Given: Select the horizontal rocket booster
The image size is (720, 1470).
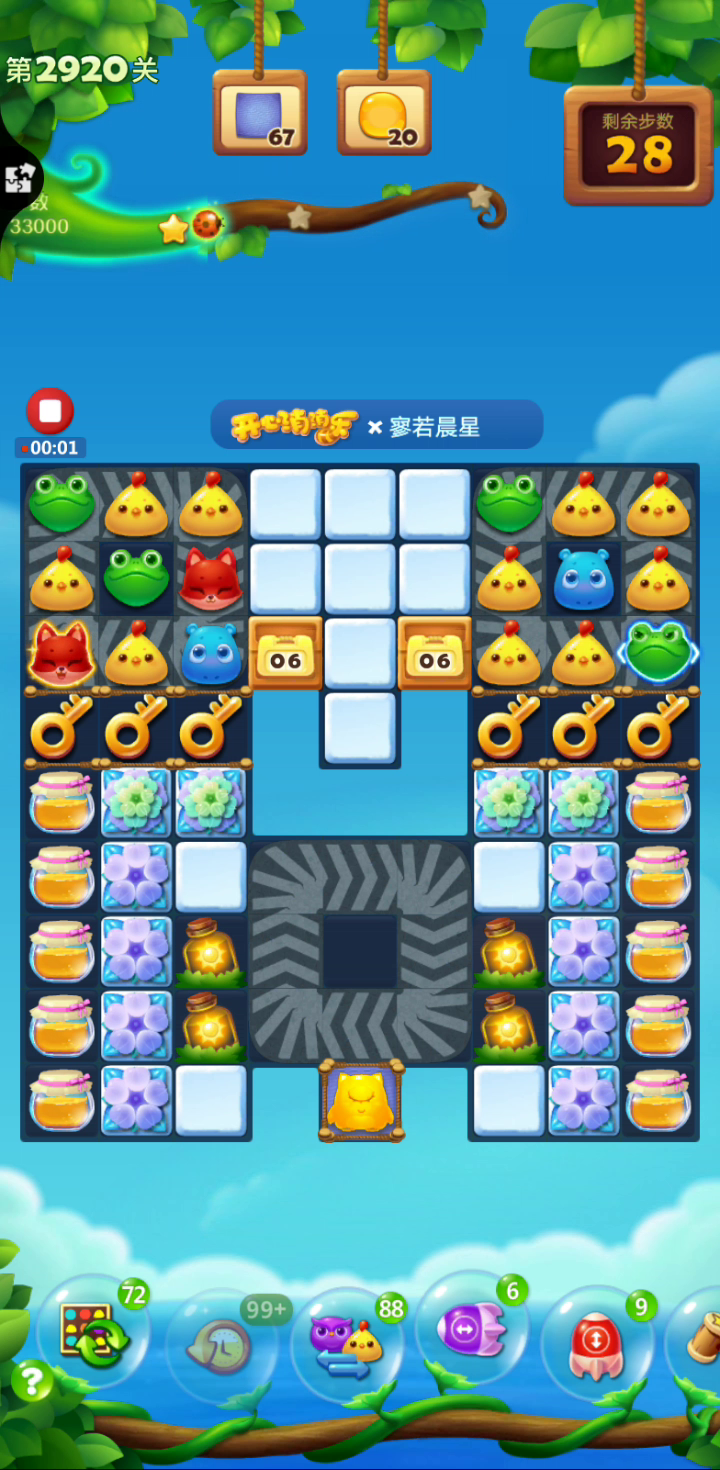Looking at the screenshot, I should [471, 1328].
